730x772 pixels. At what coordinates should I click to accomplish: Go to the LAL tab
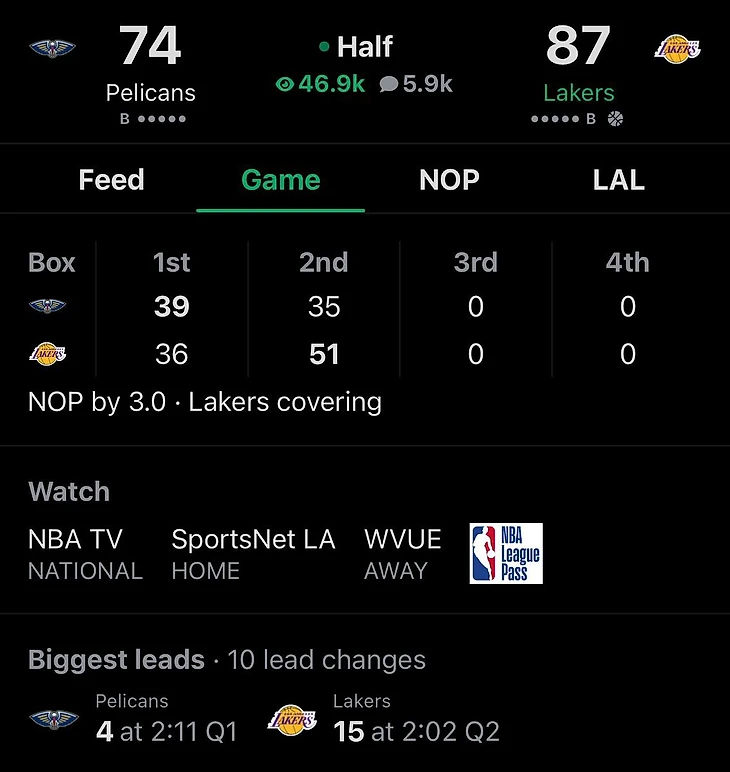618,180
